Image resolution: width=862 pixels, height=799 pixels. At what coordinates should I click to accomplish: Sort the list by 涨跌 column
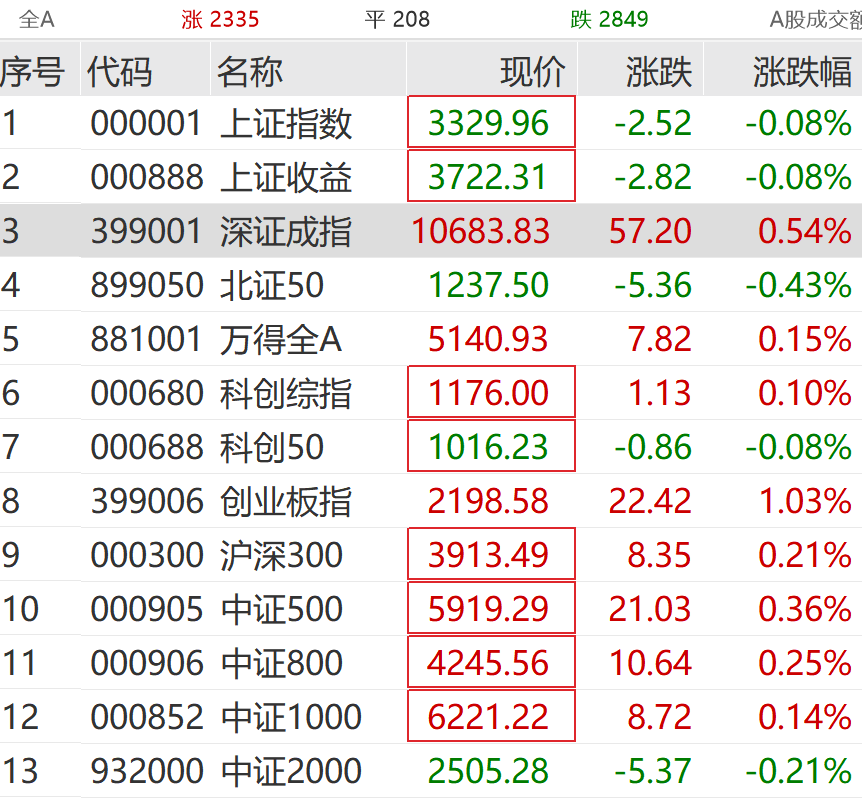[659, 71]
